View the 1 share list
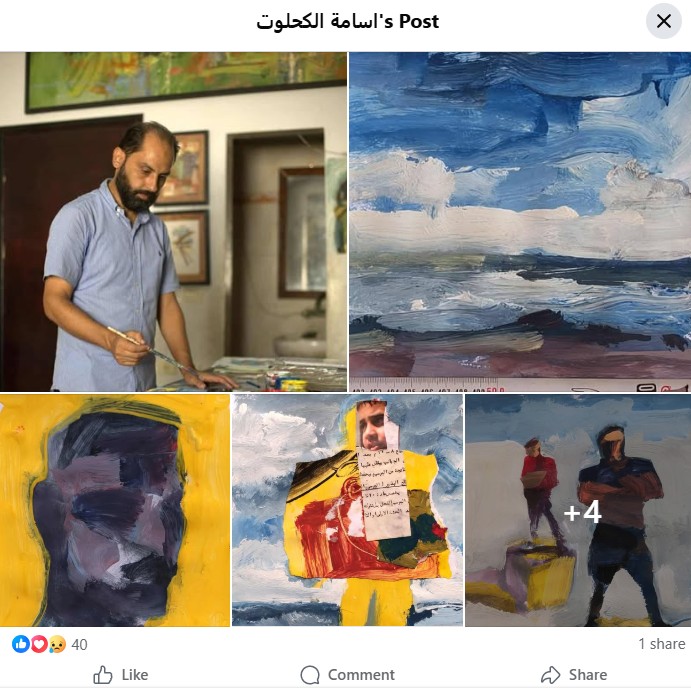This screenshot has height=688, width=691. [658, 644]
